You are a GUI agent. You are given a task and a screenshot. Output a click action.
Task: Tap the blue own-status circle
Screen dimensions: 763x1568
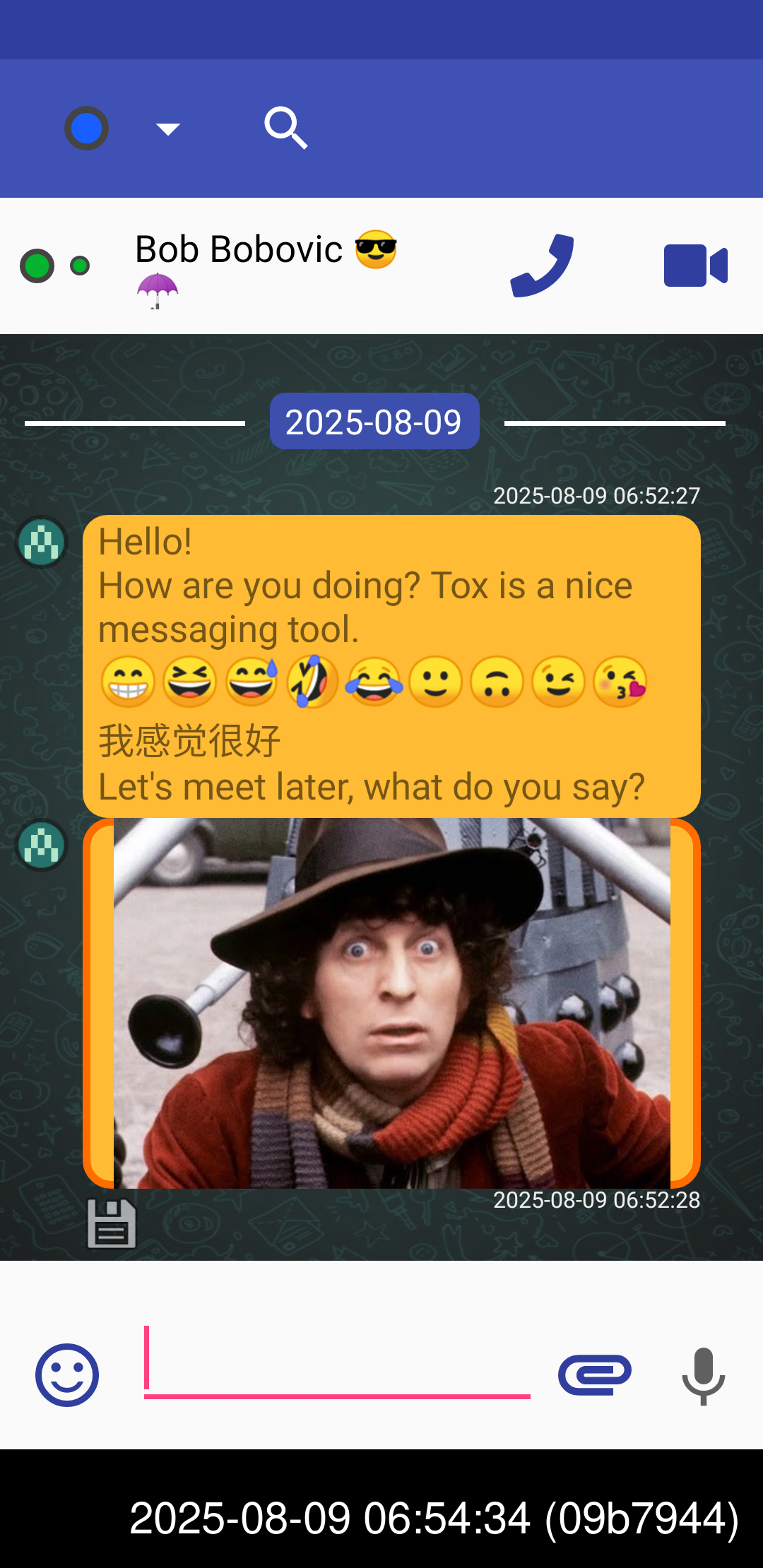click(x=86, y=129)
